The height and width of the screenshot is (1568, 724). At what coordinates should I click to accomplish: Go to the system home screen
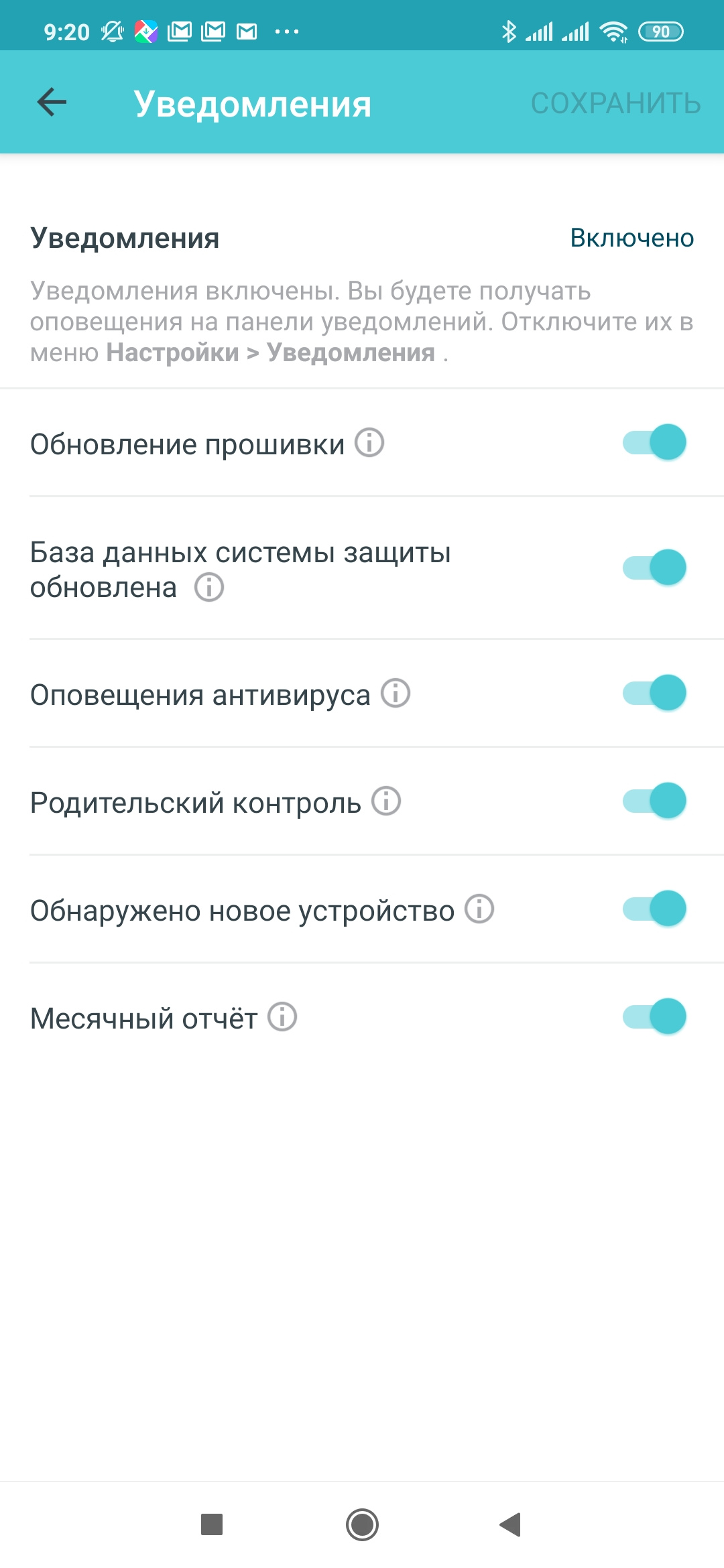[362, 1525]
